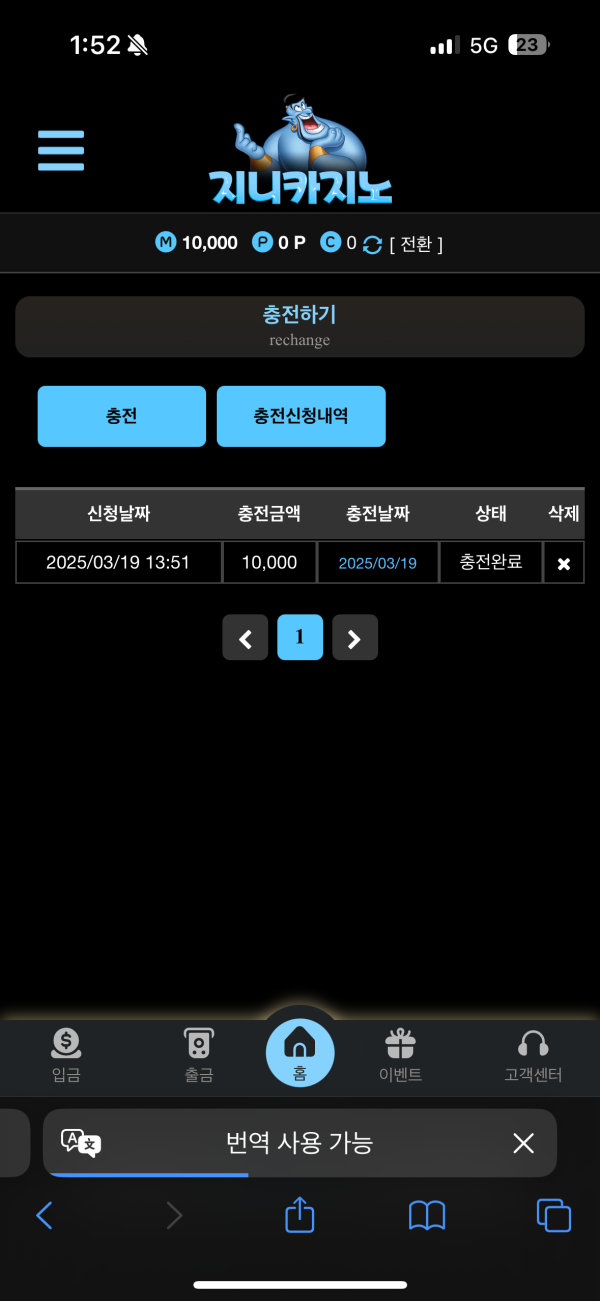Image resolution: width=600 pixels, height=1301 pixels.
Task: Refresh the balance with the sync icon
Action: coord(372,244)
